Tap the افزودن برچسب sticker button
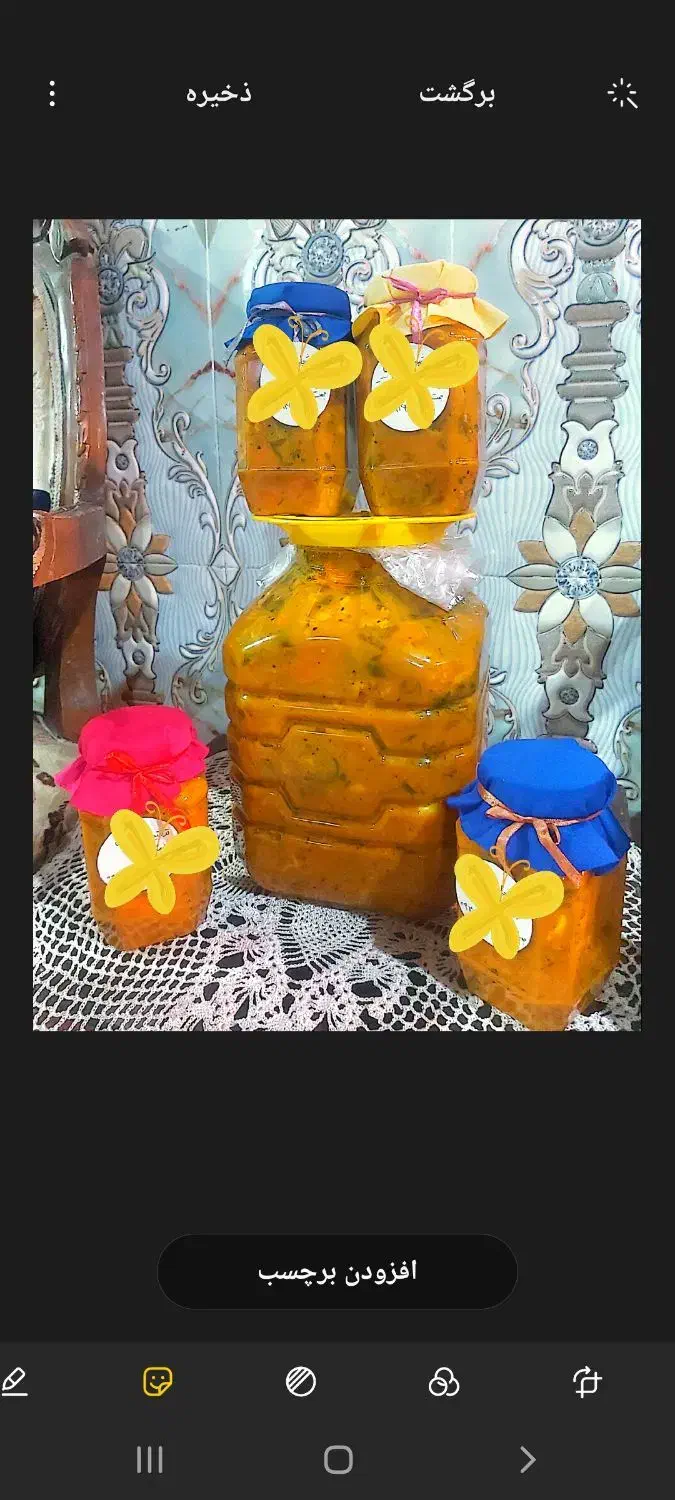 [337, 1272]
